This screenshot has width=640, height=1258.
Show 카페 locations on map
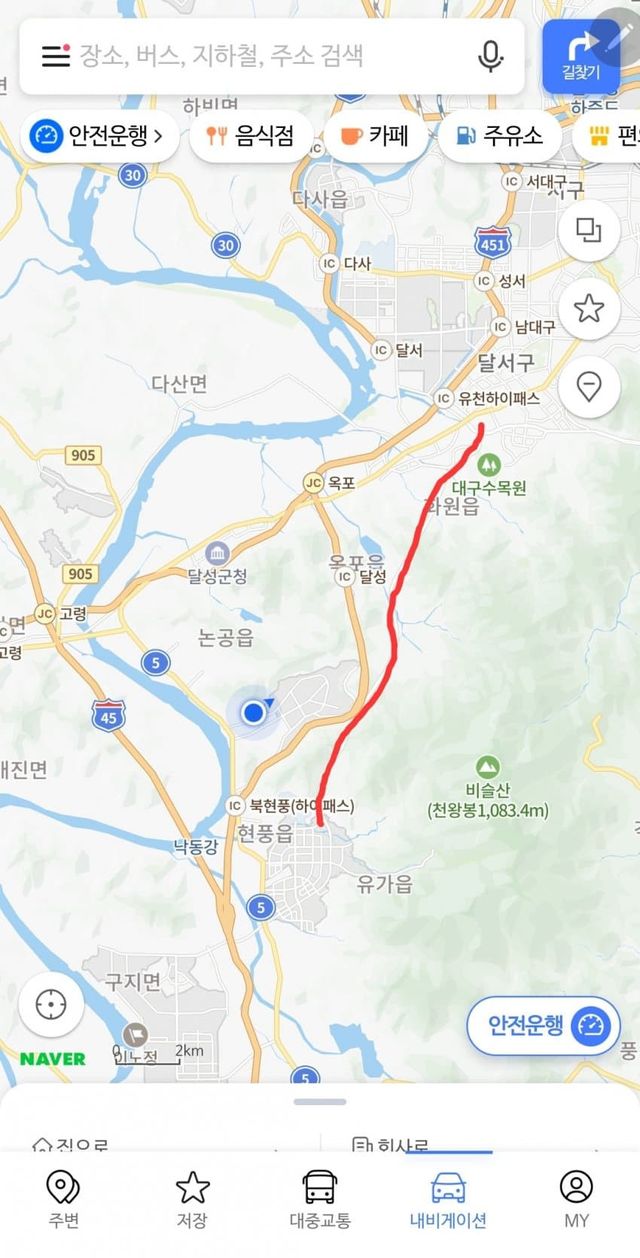tap(373, 135)
